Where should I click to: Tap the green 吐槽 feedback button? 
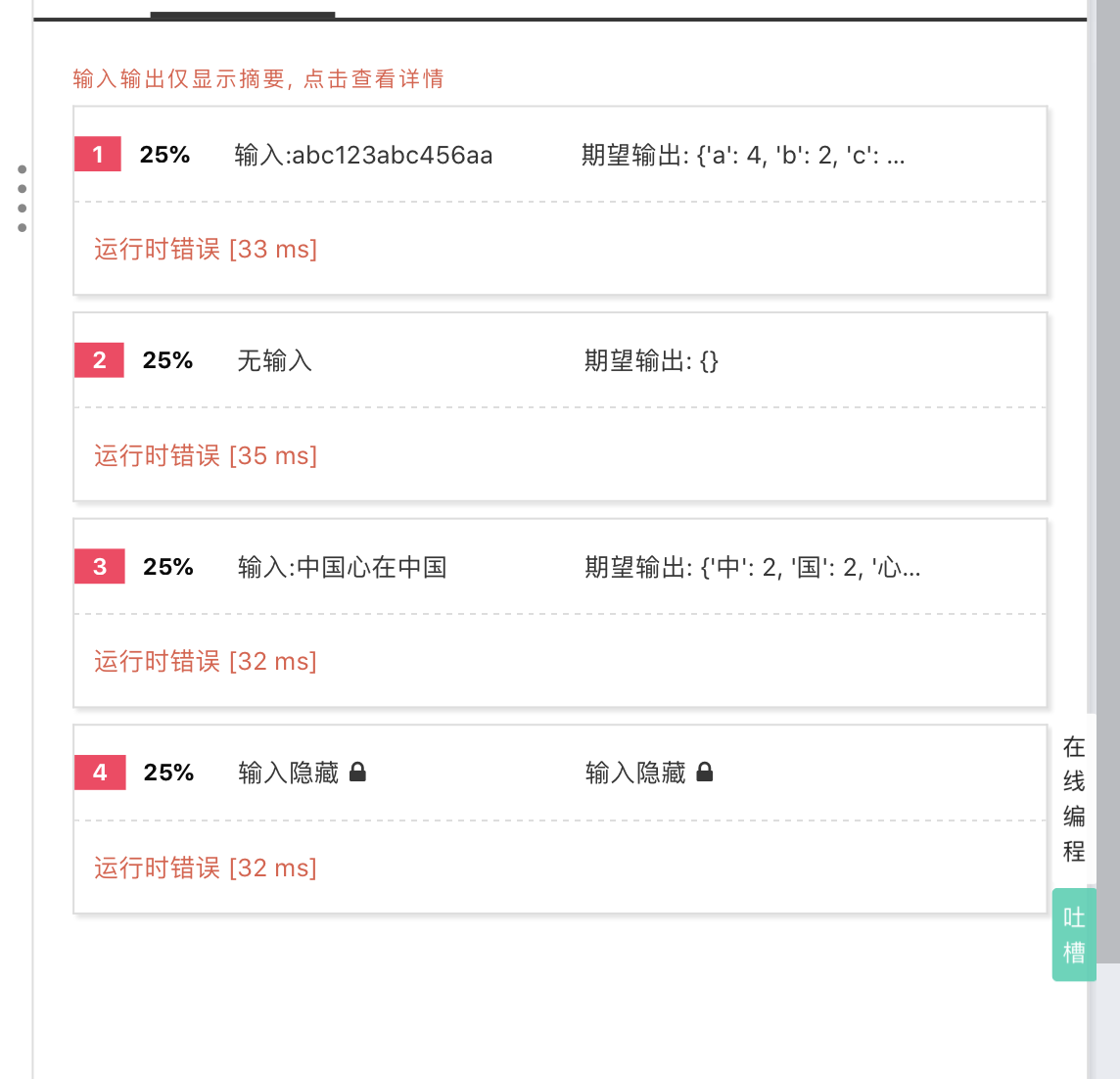(1074, 935)
